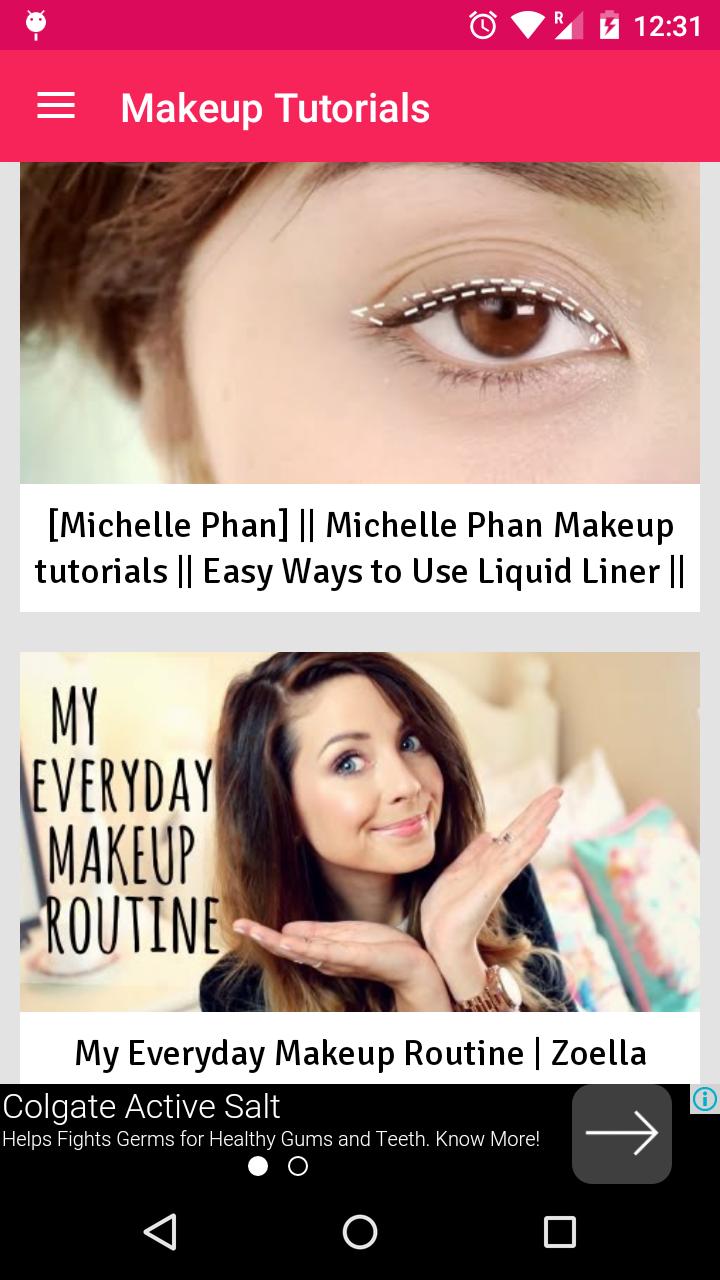Open the Zoella Everyday Makeup Routine video

[359, 1052]
